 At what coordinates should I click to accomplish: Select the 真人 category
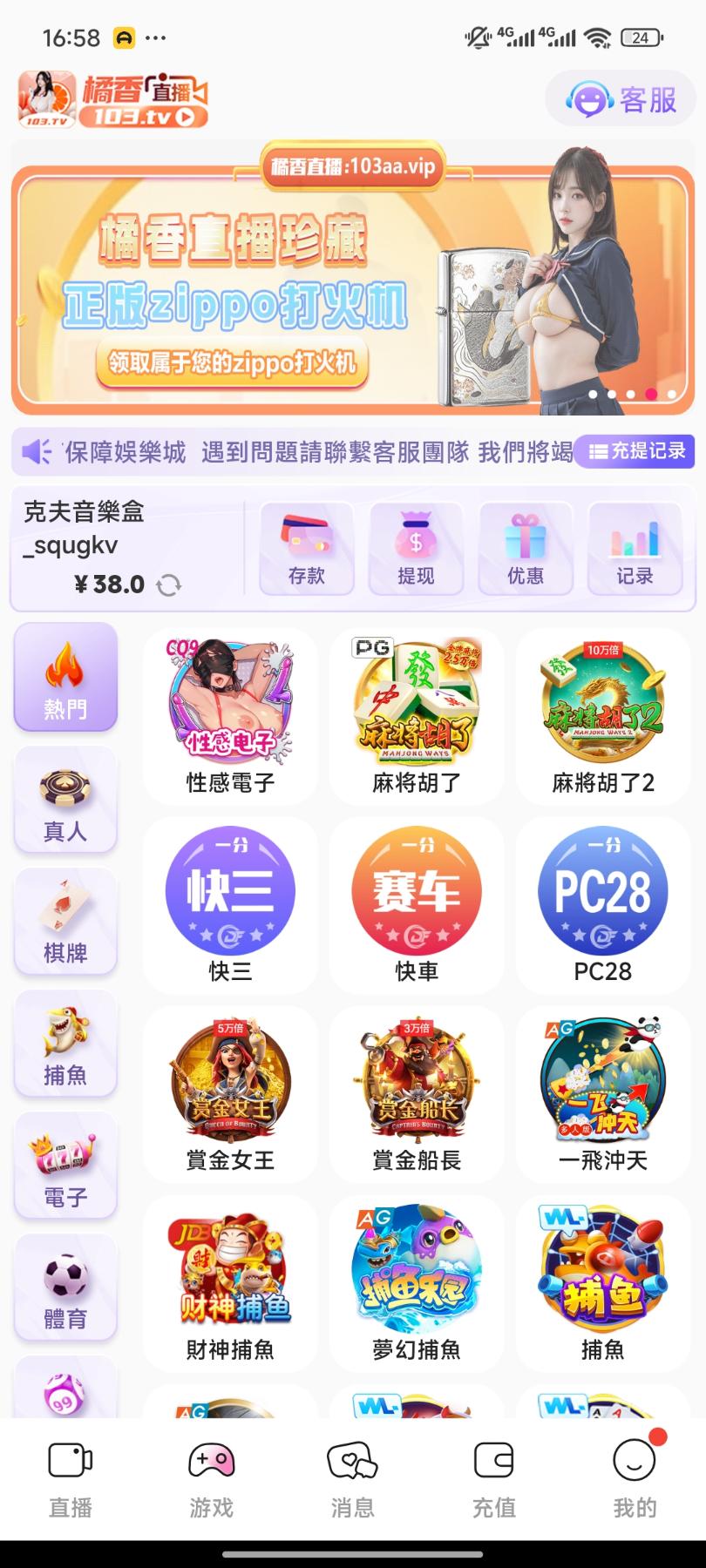click(x=65, y=800)
